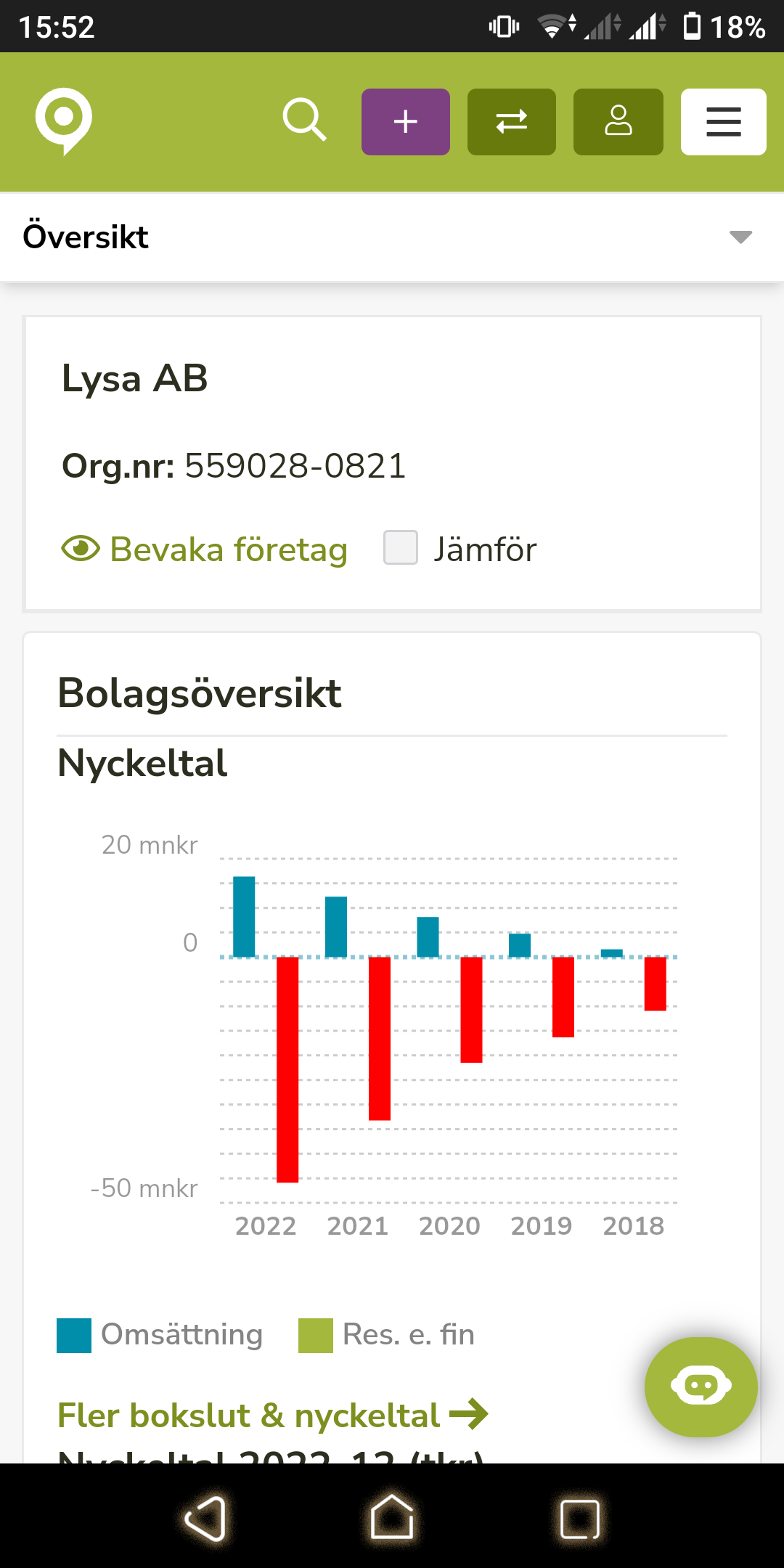The image size is (784, 1568).
Task: Open the chatbot floating button
Action: [701, 1387]
